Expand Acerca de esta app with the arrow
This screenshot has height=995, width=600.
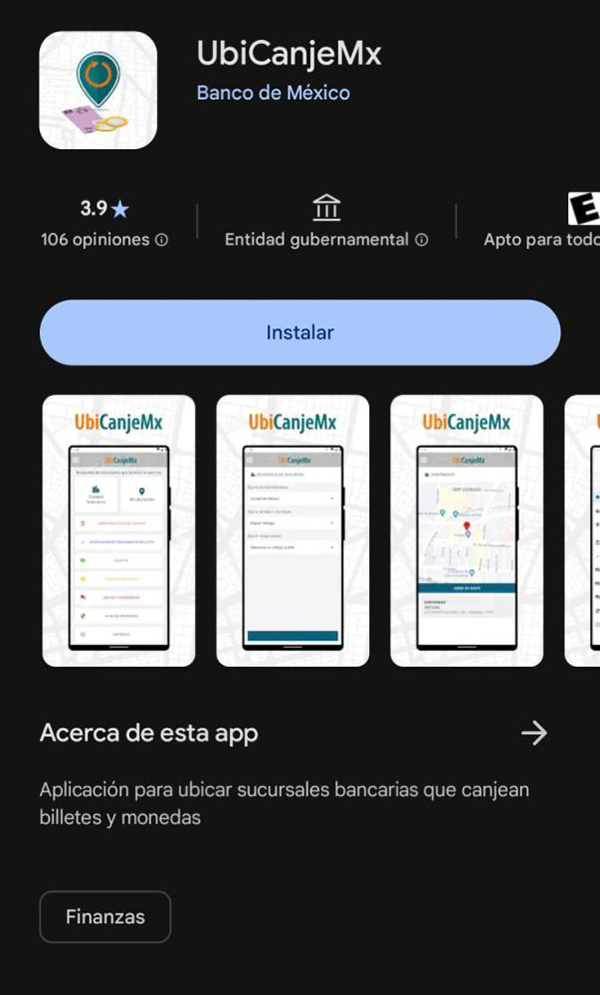point(534,733)
